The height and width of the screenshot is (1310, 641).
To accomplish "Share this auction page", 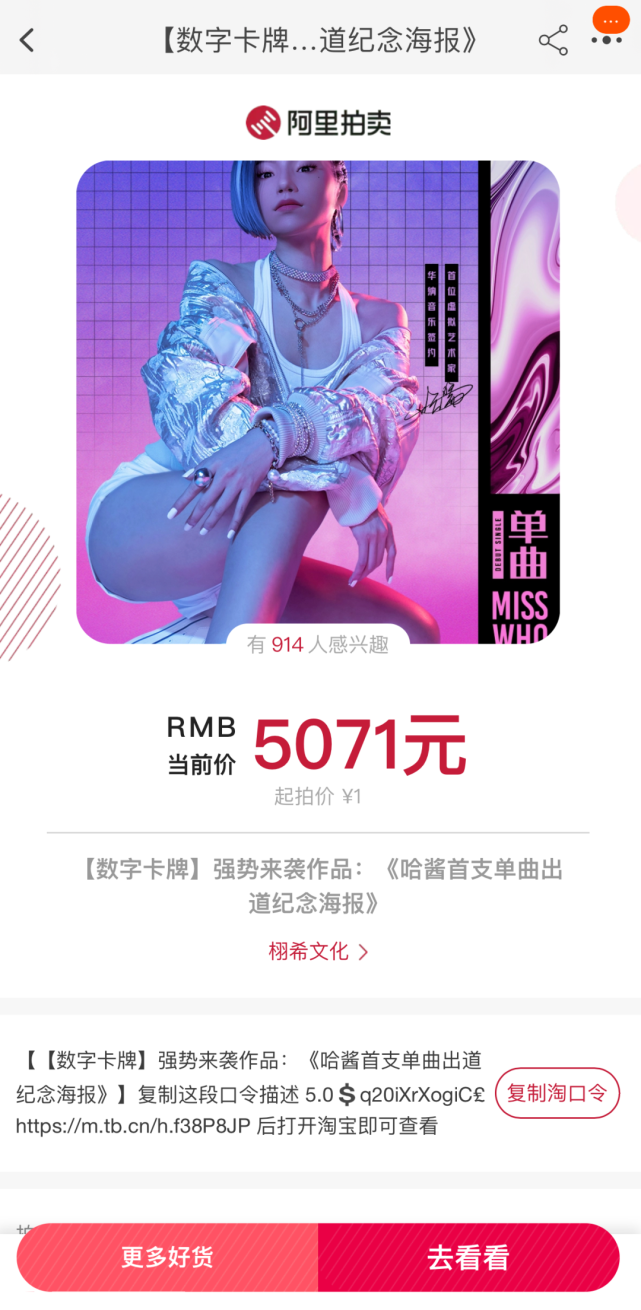I will click(553, 40).
